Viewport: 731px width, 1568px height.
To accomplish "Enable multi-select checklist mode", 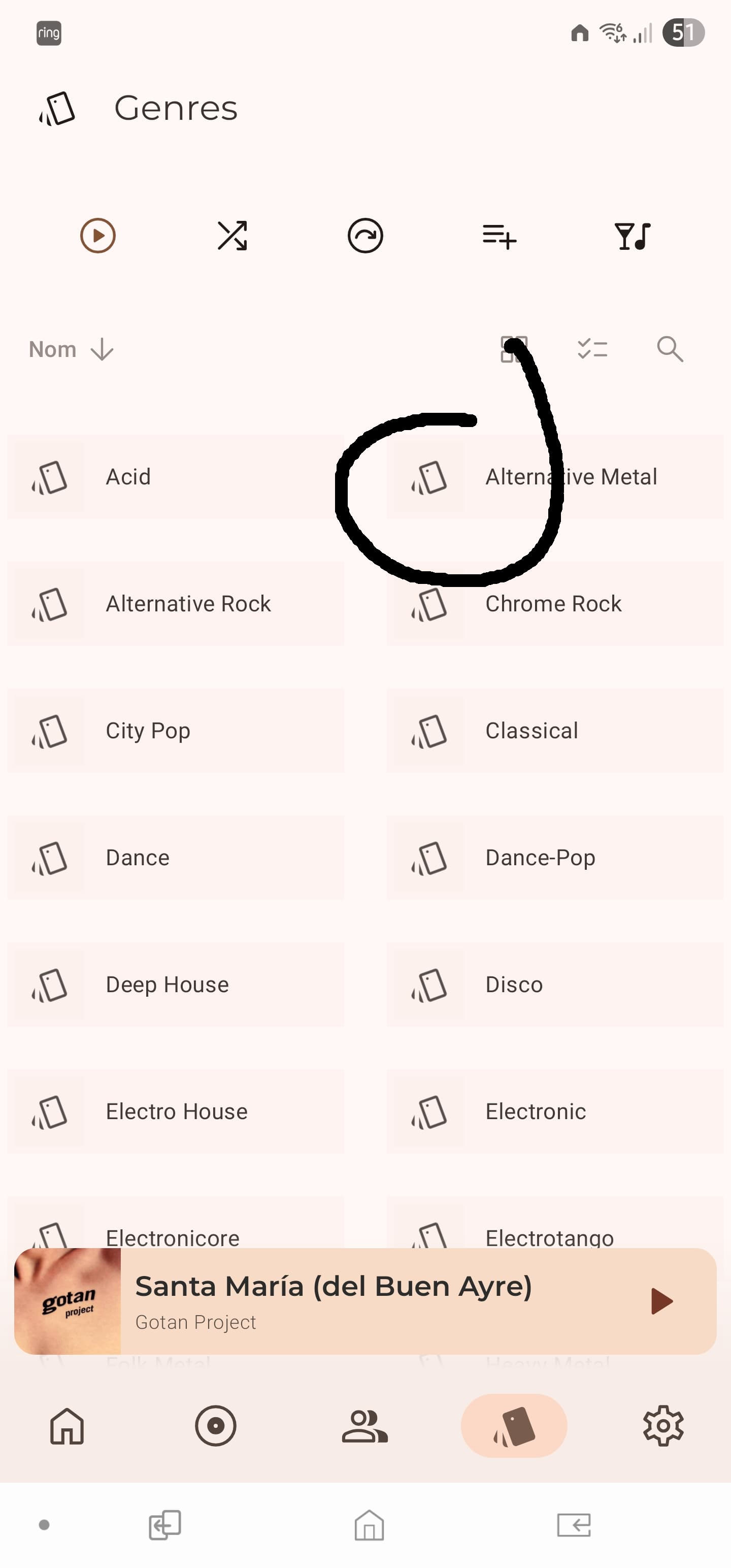I will tap(592, 349).
